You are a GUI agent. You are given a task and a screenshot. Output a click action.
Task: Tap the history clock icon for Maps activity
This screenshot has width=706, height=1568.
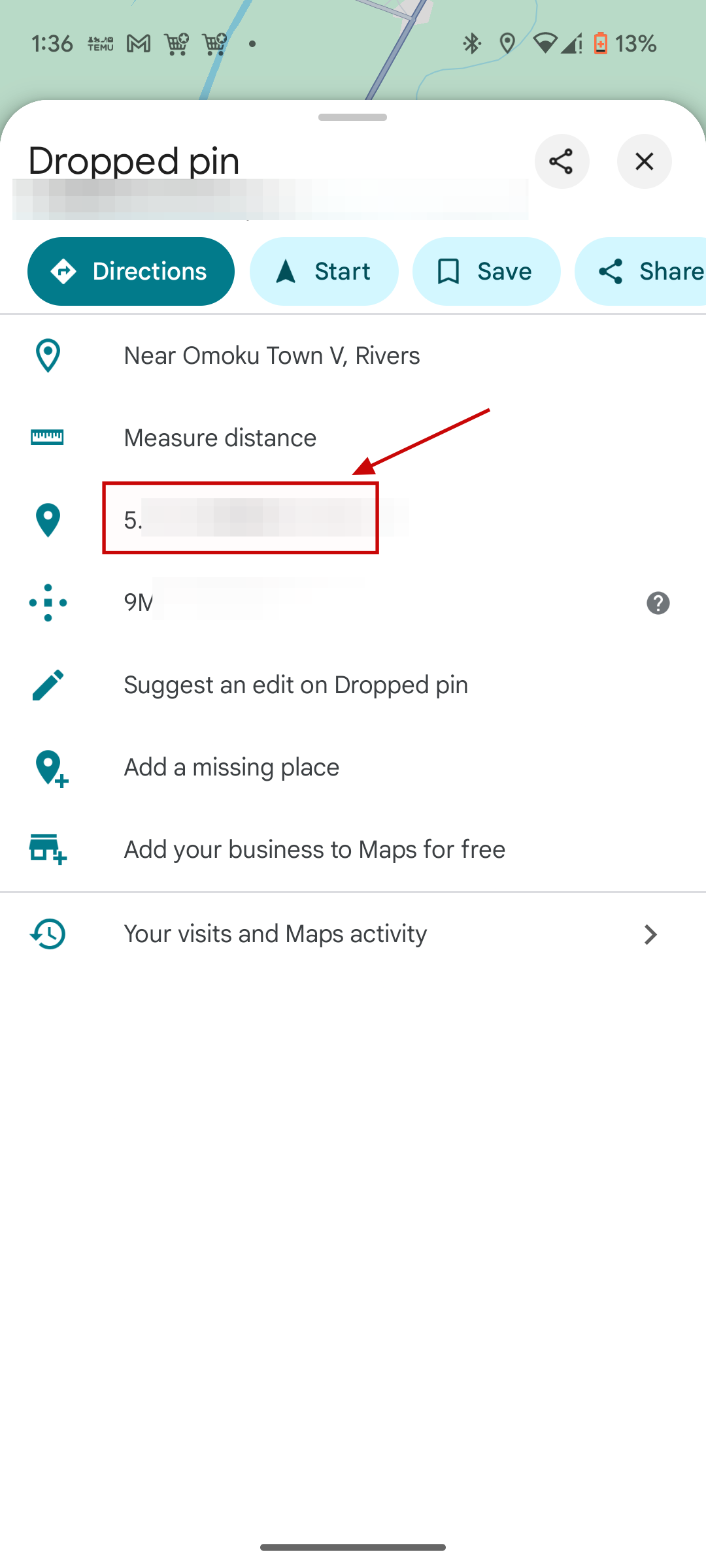point(47,934)
